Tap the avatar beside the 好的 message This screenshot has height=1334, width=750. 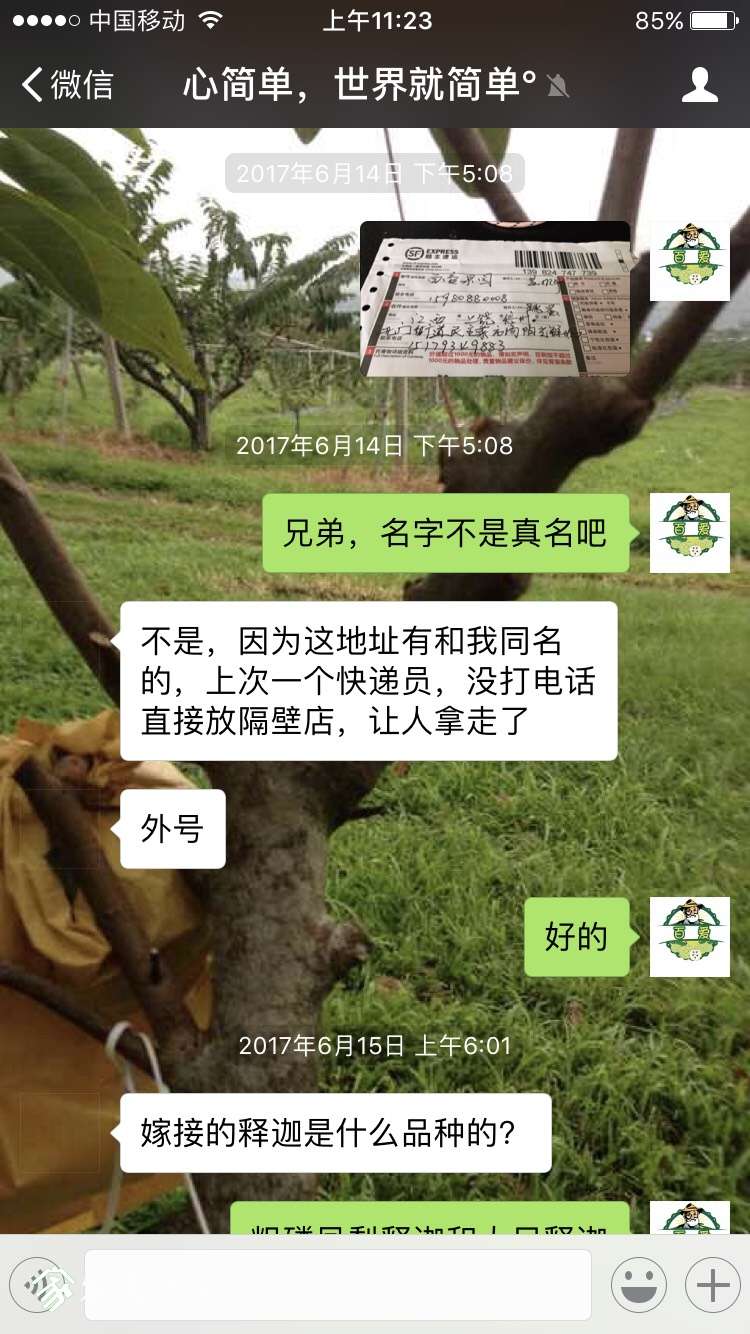[689, 937]
